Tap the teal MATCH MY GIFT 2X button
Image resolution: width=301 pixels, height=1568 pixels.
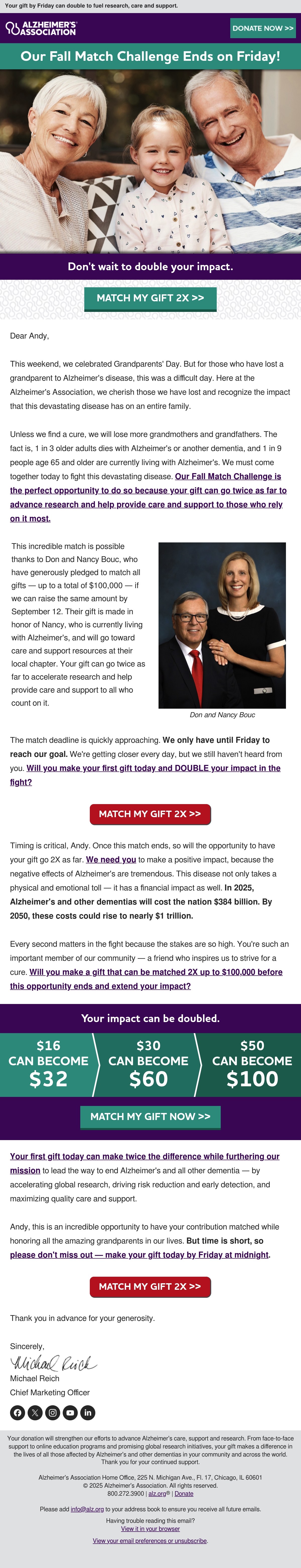[x=150, y=298]
